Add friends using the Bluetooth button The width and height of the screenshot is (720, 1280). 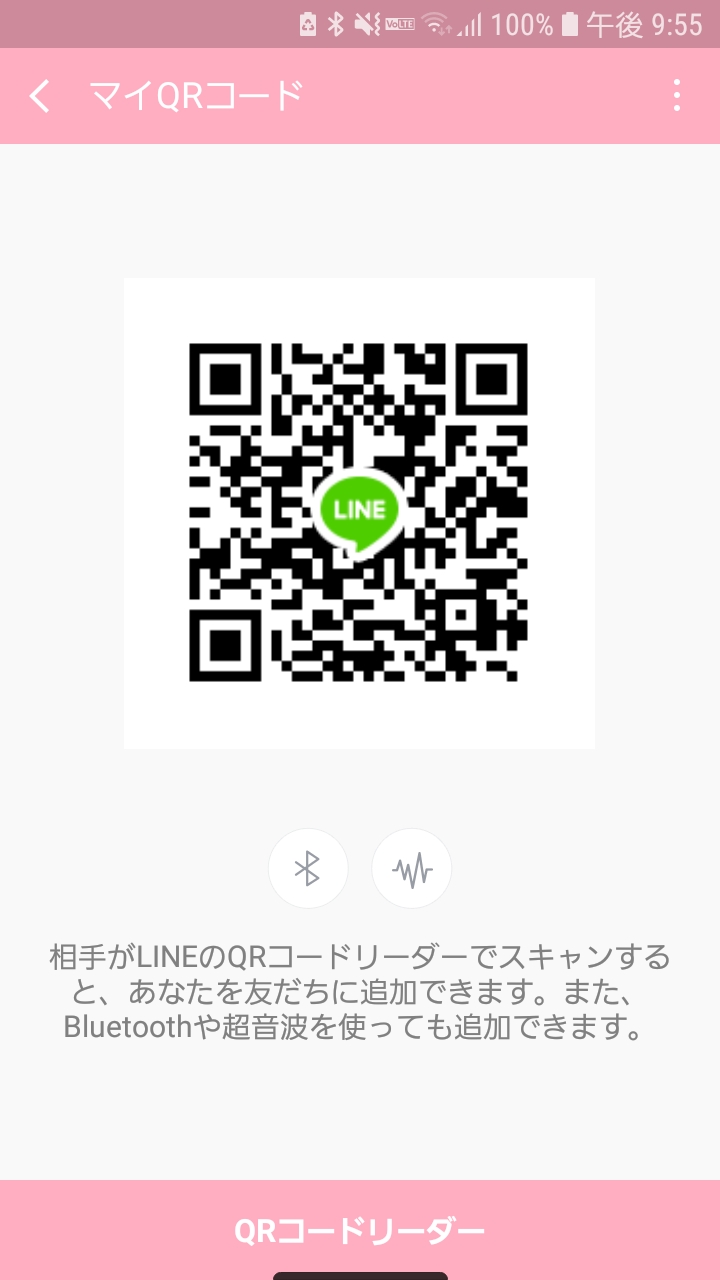pyautogui.click(x=308, y=868)
